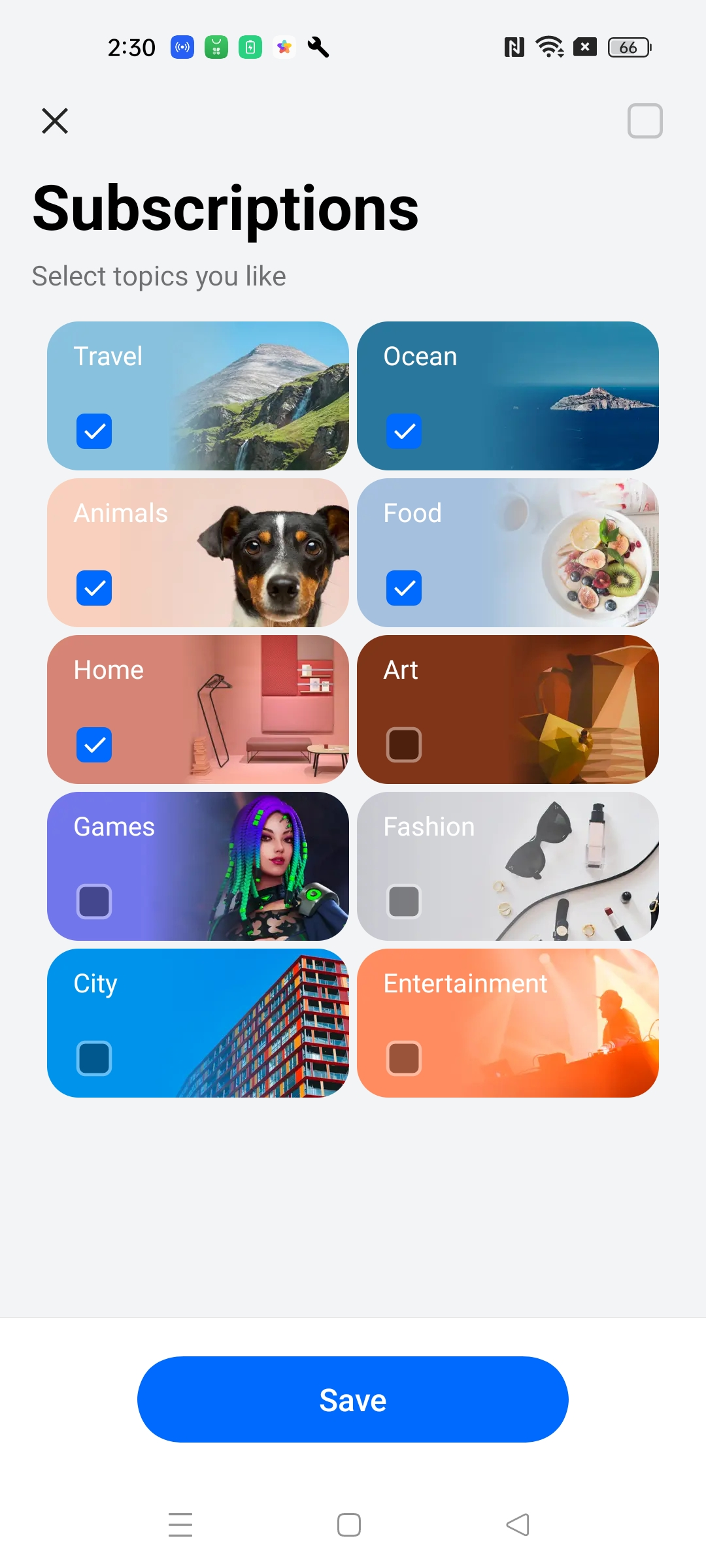Remove Food from selected topics
This screenshot has width=706, height=1568.
click(404, 588)
